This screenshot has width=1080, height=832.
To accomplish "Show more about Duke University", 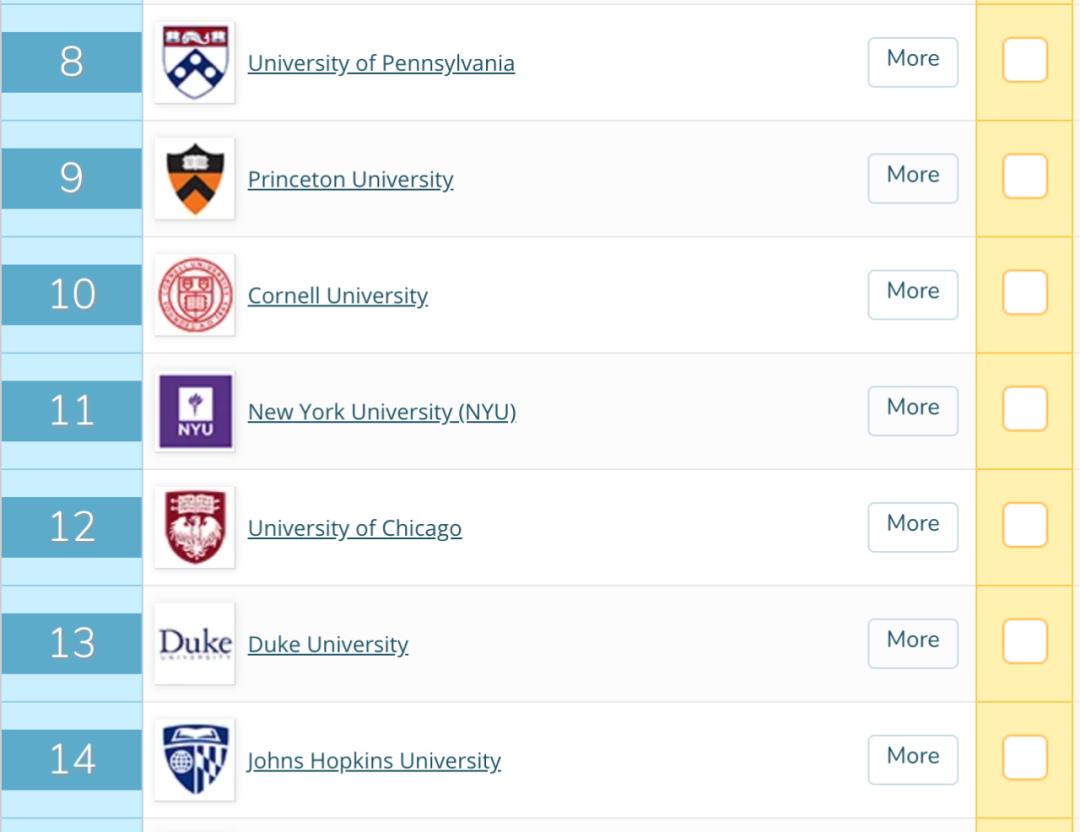I will pyautogui.click(x=912, y=642).
